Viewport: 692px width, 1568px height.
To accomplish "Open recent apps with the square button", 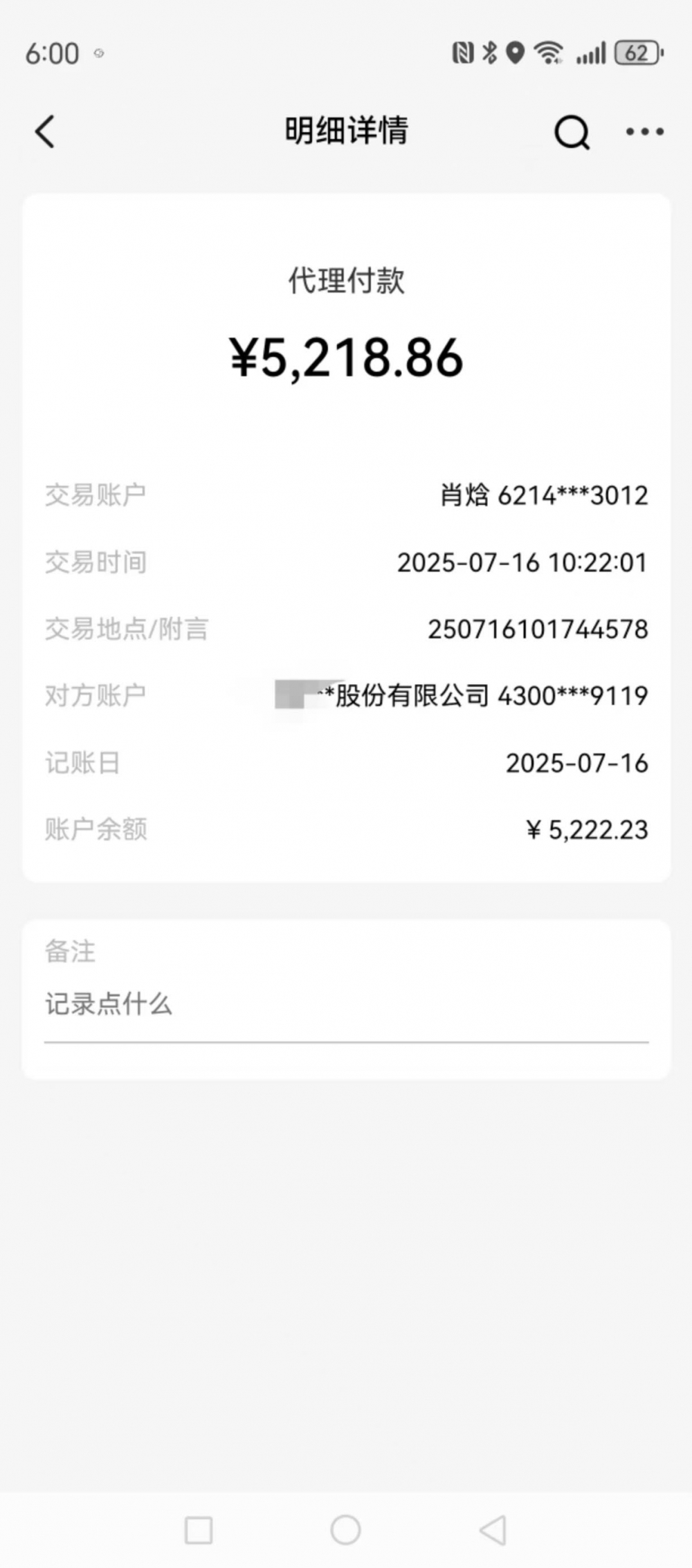I will pos(199,1530).
